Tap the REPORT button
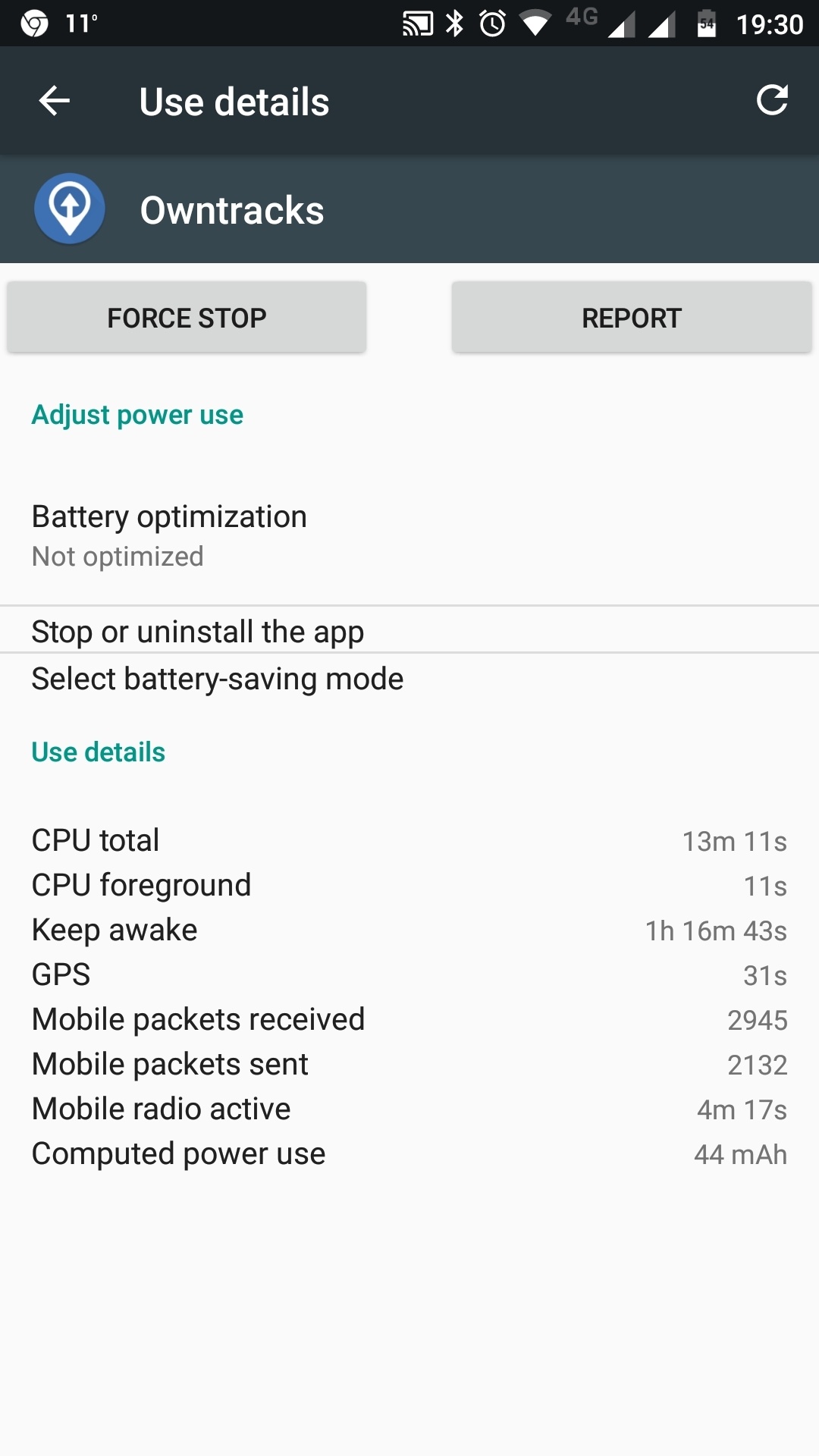This screenshot has height=1456, width=819. 631,318
